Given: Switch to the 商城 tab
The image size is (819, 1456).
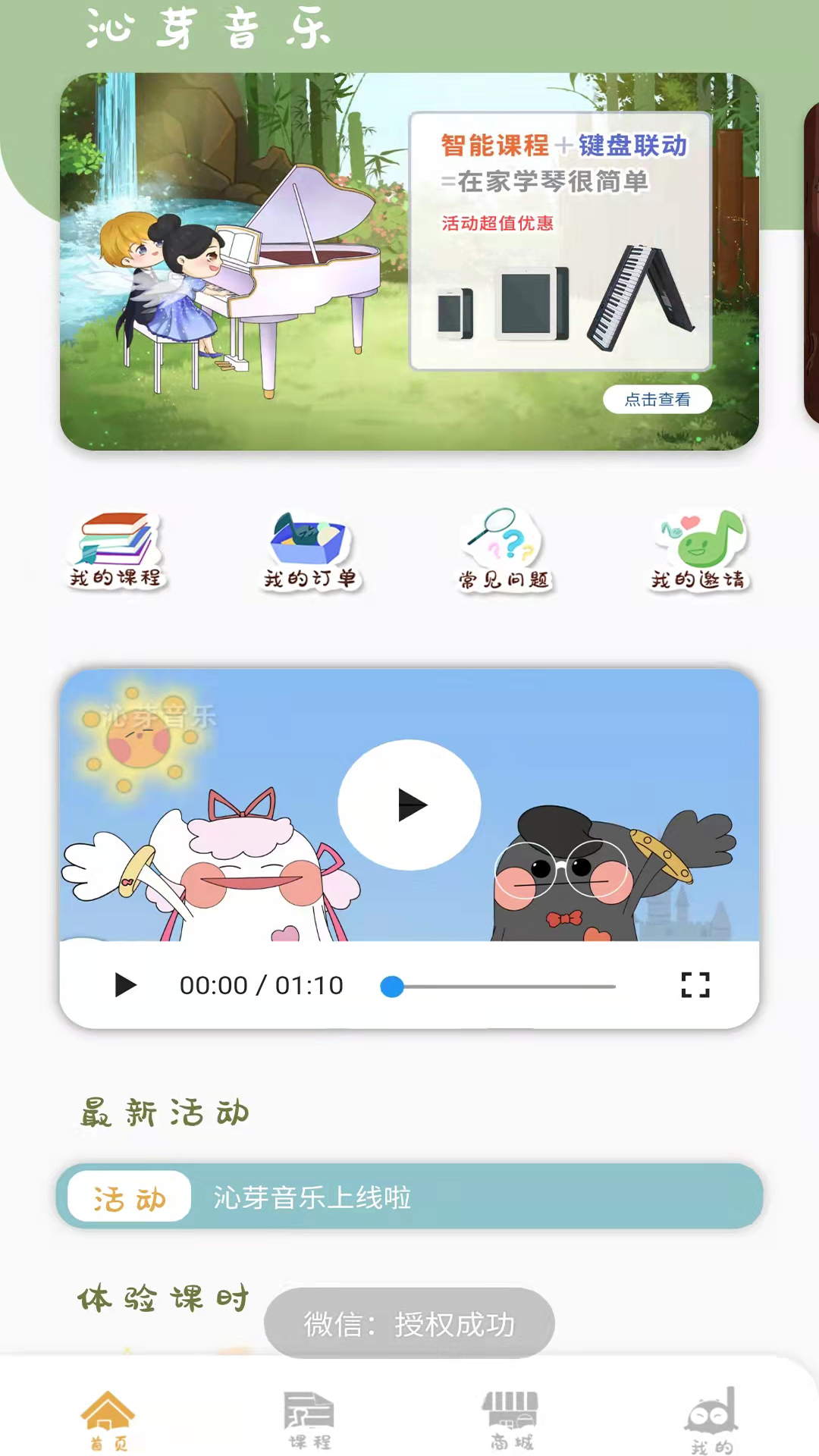Looking at the screenshot, I should 511,1420.
